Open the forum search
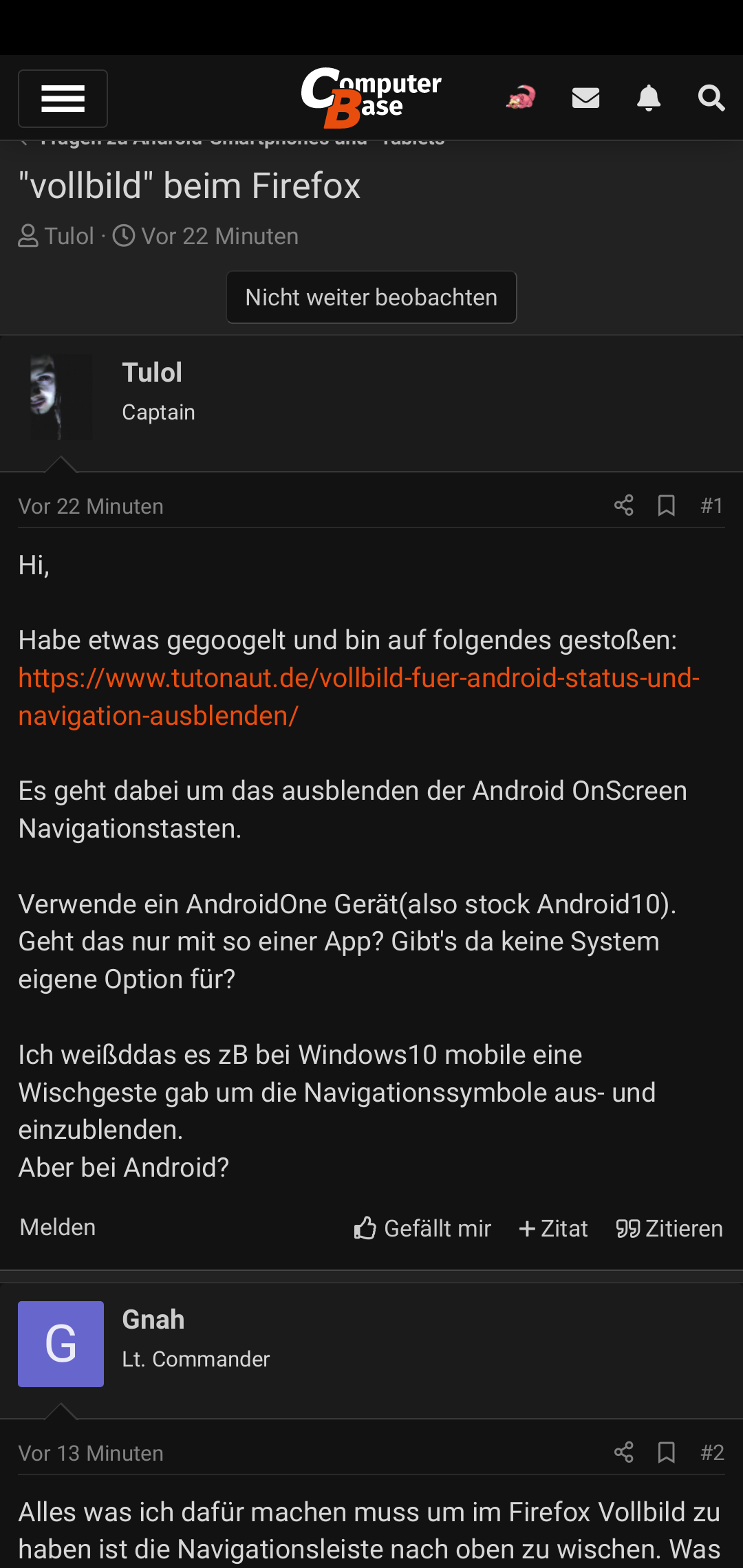This screenshot has height=1568, width=743. point(711,98)
